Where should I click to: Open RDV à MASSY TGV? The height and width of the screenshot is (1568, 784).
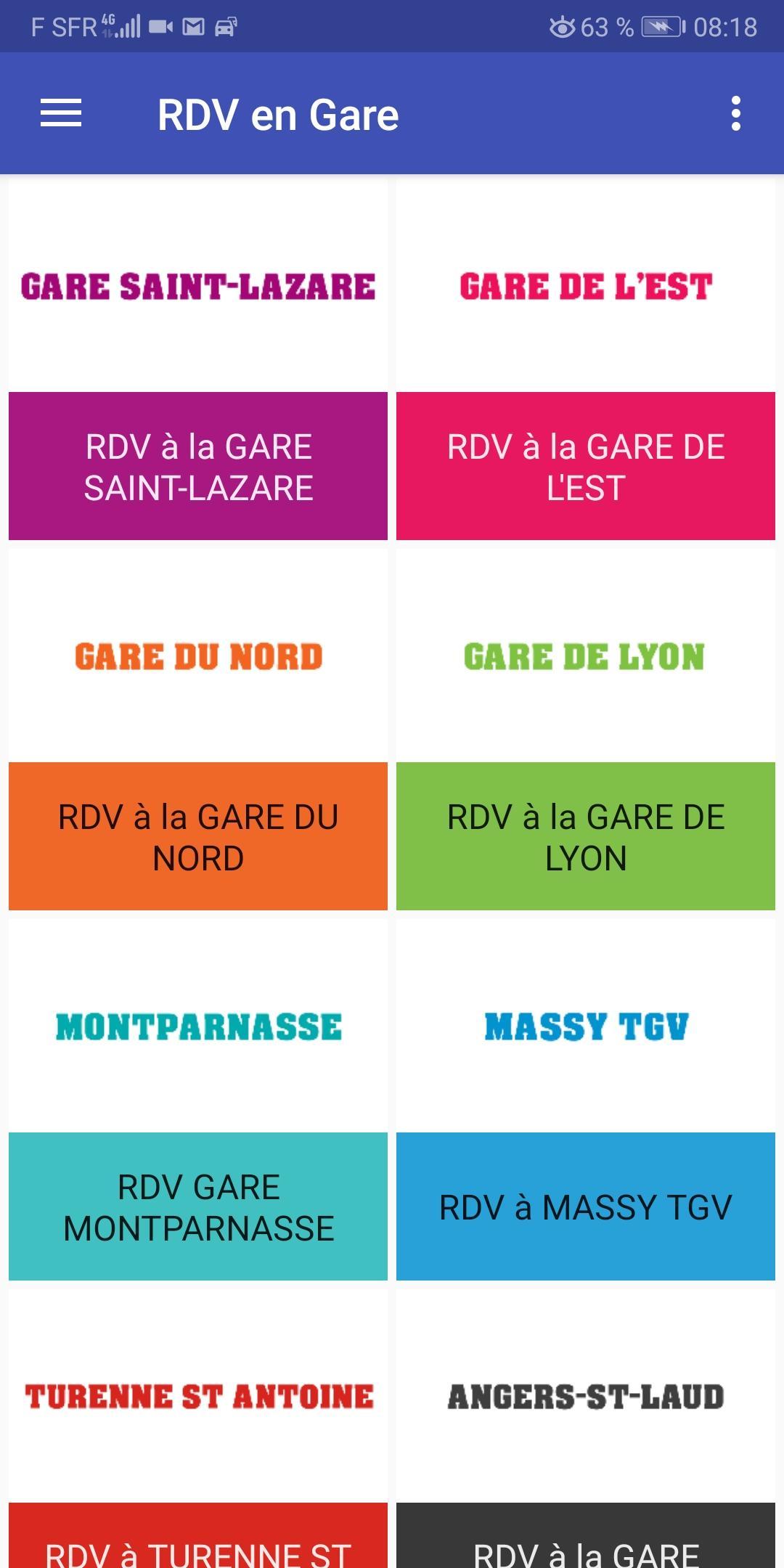point(587,1206)
